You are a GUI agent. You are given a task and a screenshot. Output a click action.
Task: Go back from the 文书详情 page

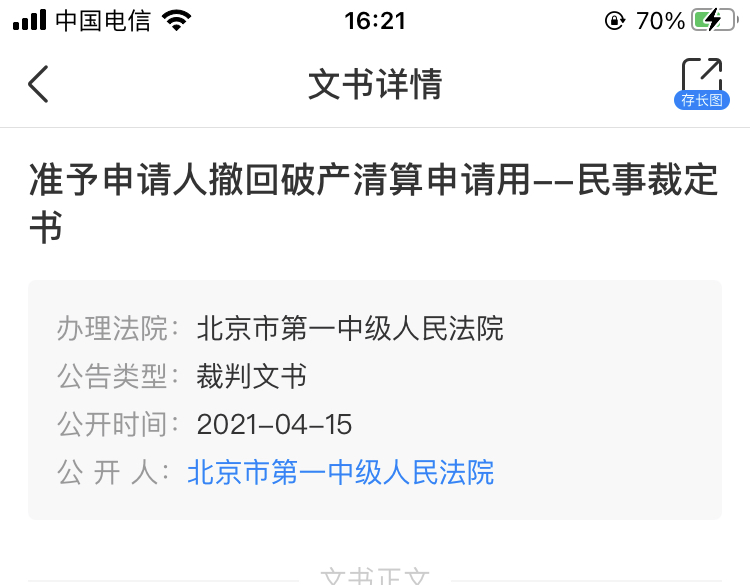38,84
